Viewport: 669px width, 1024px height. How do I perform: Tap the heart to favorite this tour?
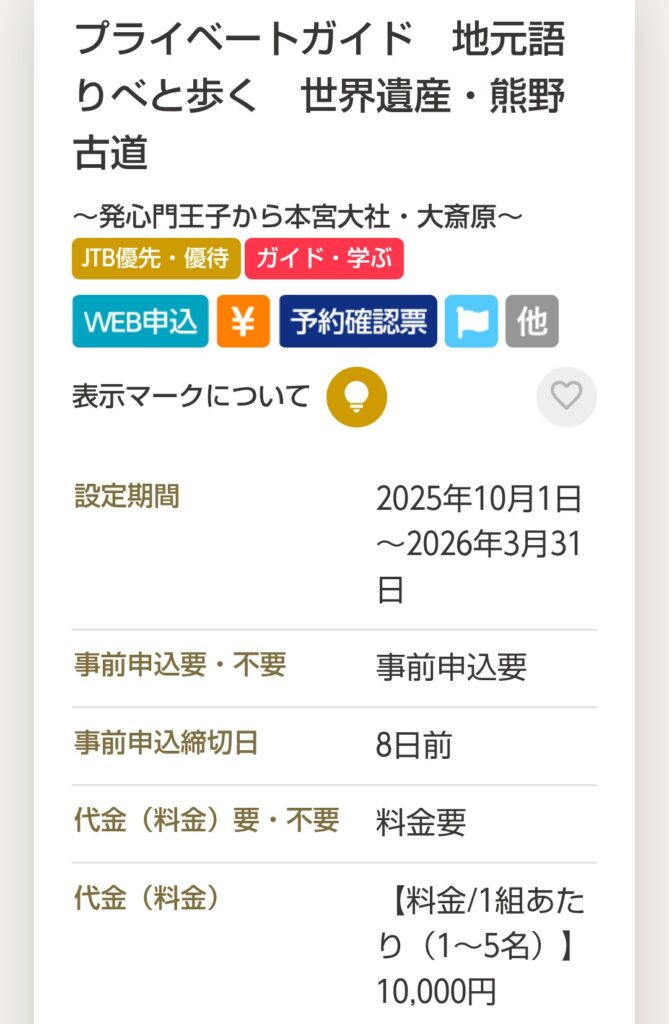566,397
